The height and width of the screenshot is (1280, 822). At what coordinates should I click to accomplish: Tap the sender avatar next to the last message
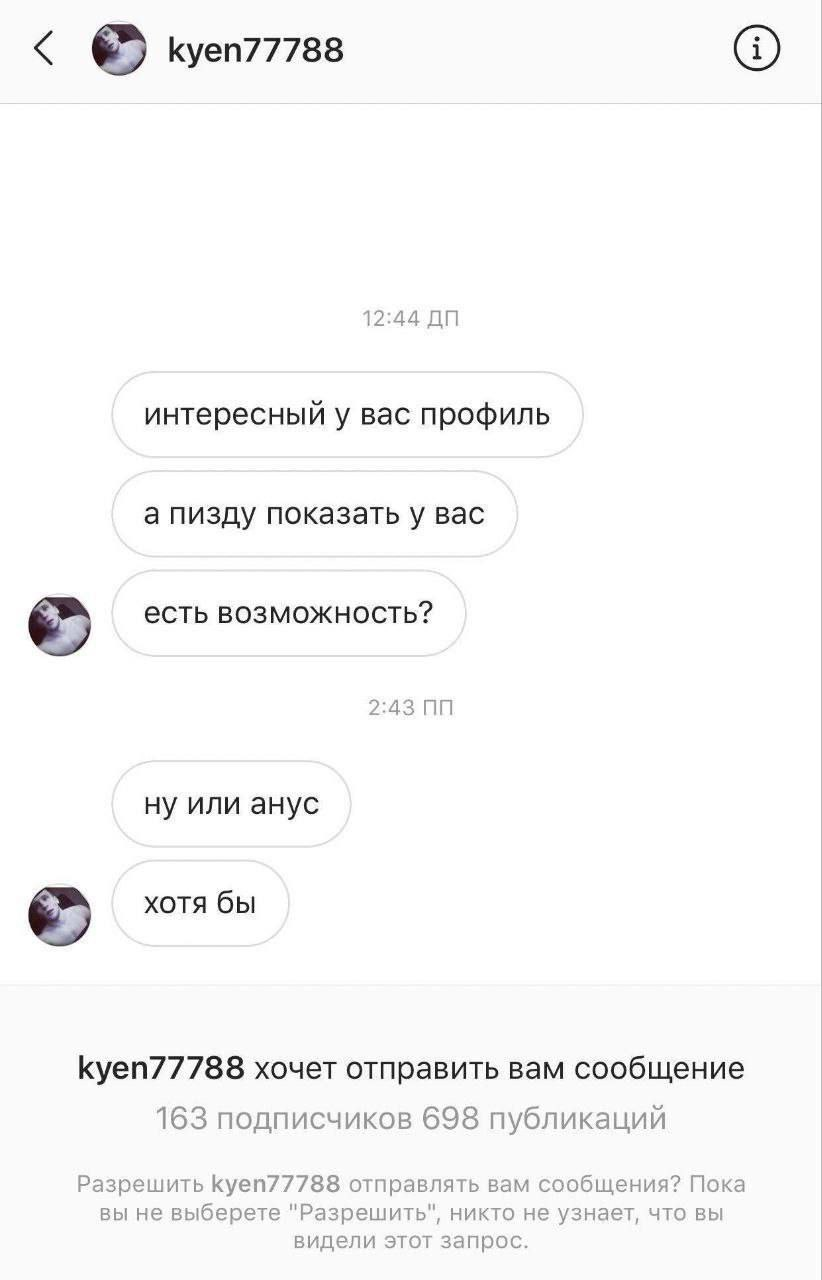coord(59,915)
